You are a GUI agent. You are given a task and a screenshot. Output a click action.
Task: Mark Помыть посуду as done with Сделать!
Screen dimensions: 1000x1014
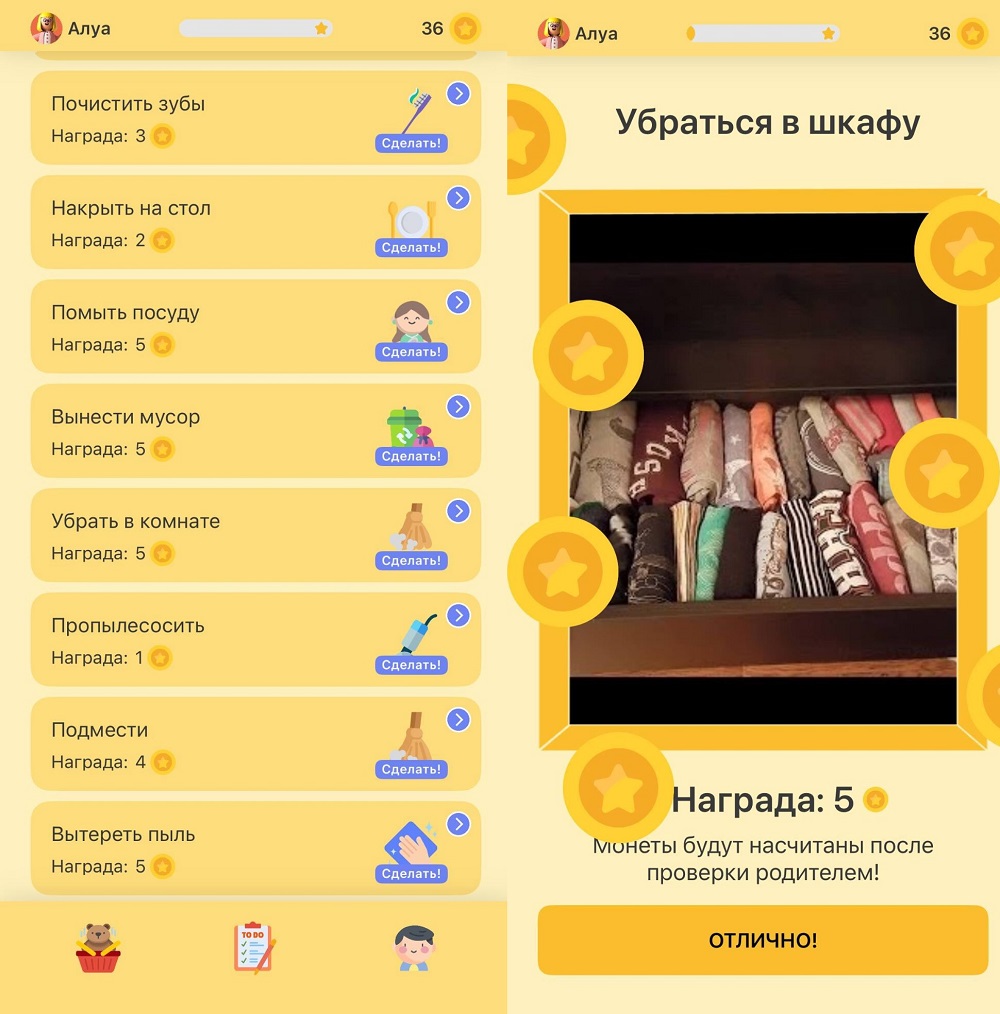pyautogui.click(x=411, y=352)
